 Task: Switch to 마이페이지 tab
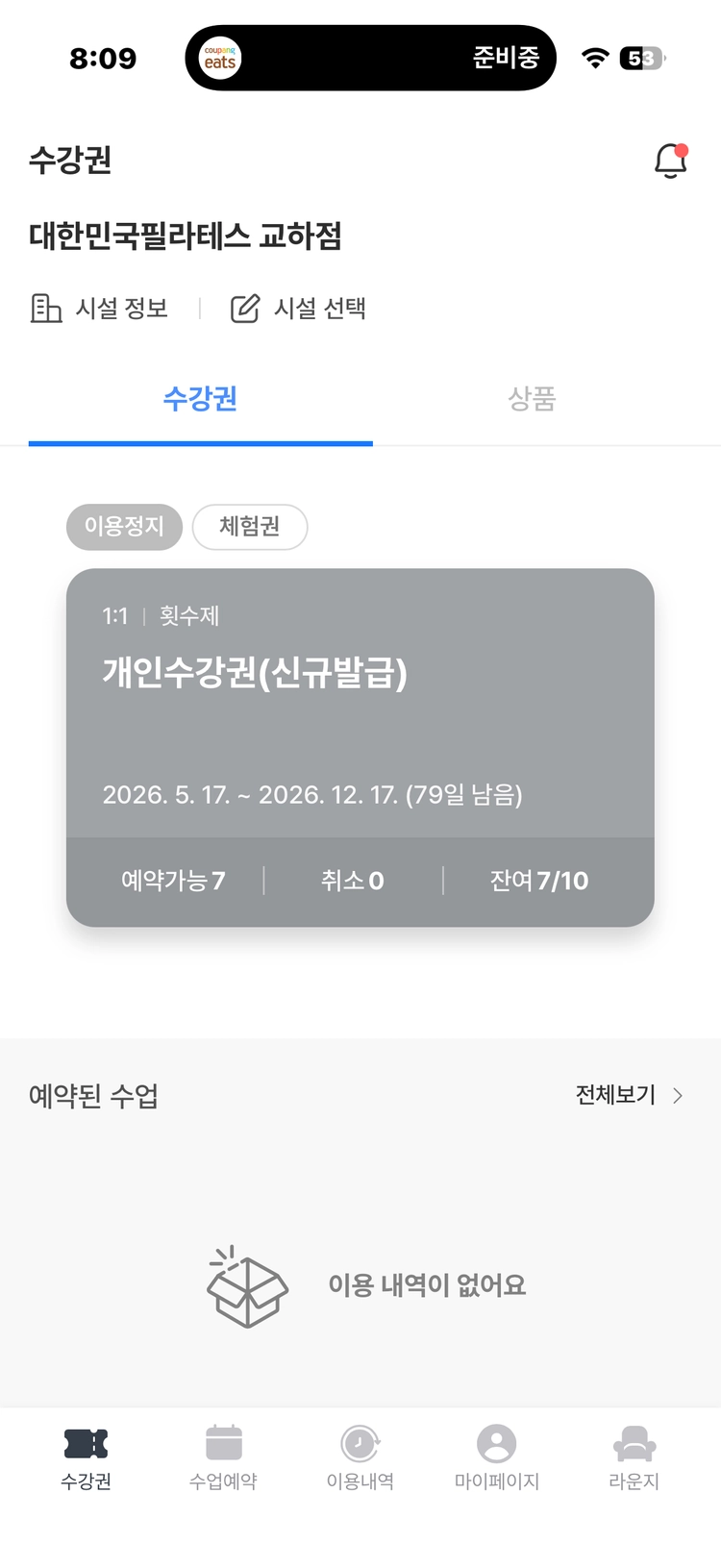(497, 1457)
